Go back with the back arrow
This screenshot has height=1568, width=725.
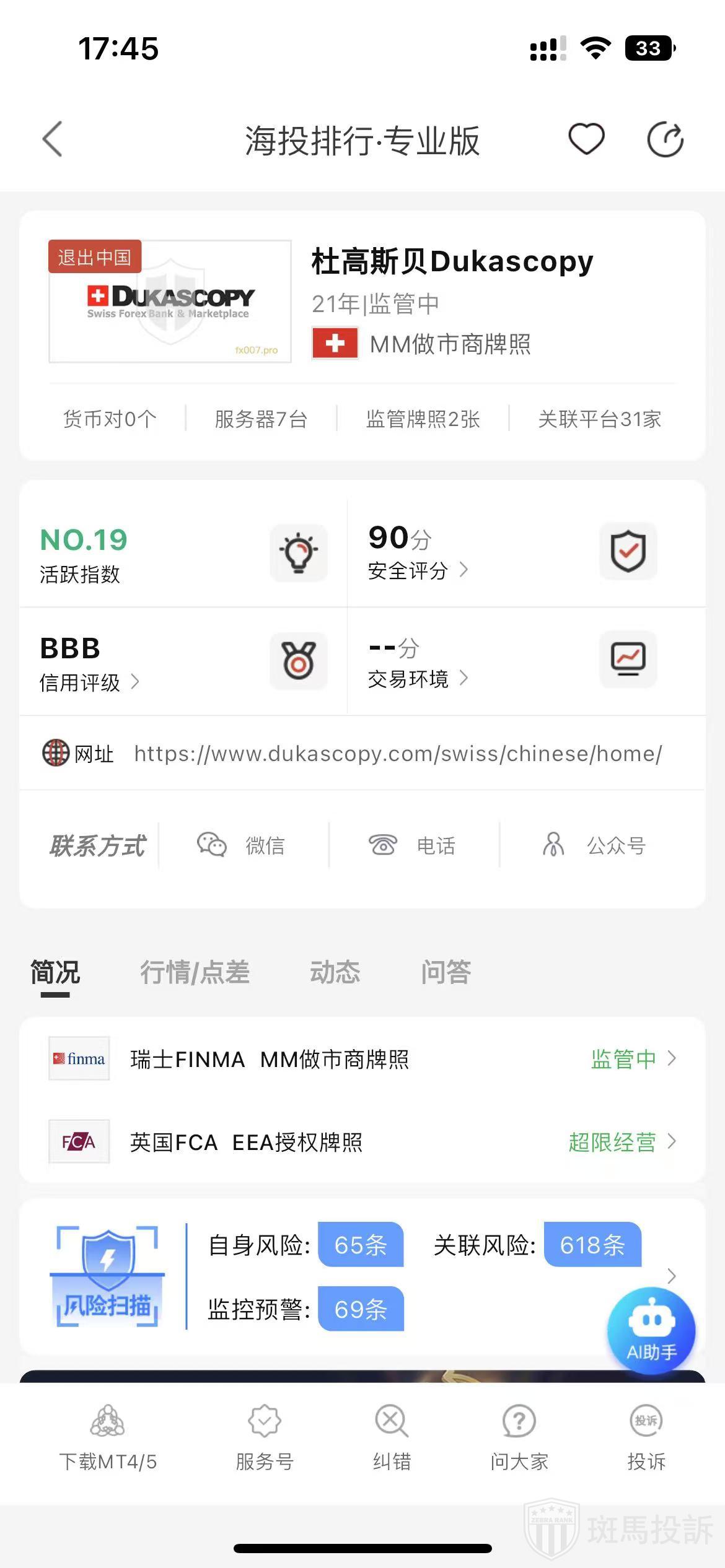[x=53, y=139]
